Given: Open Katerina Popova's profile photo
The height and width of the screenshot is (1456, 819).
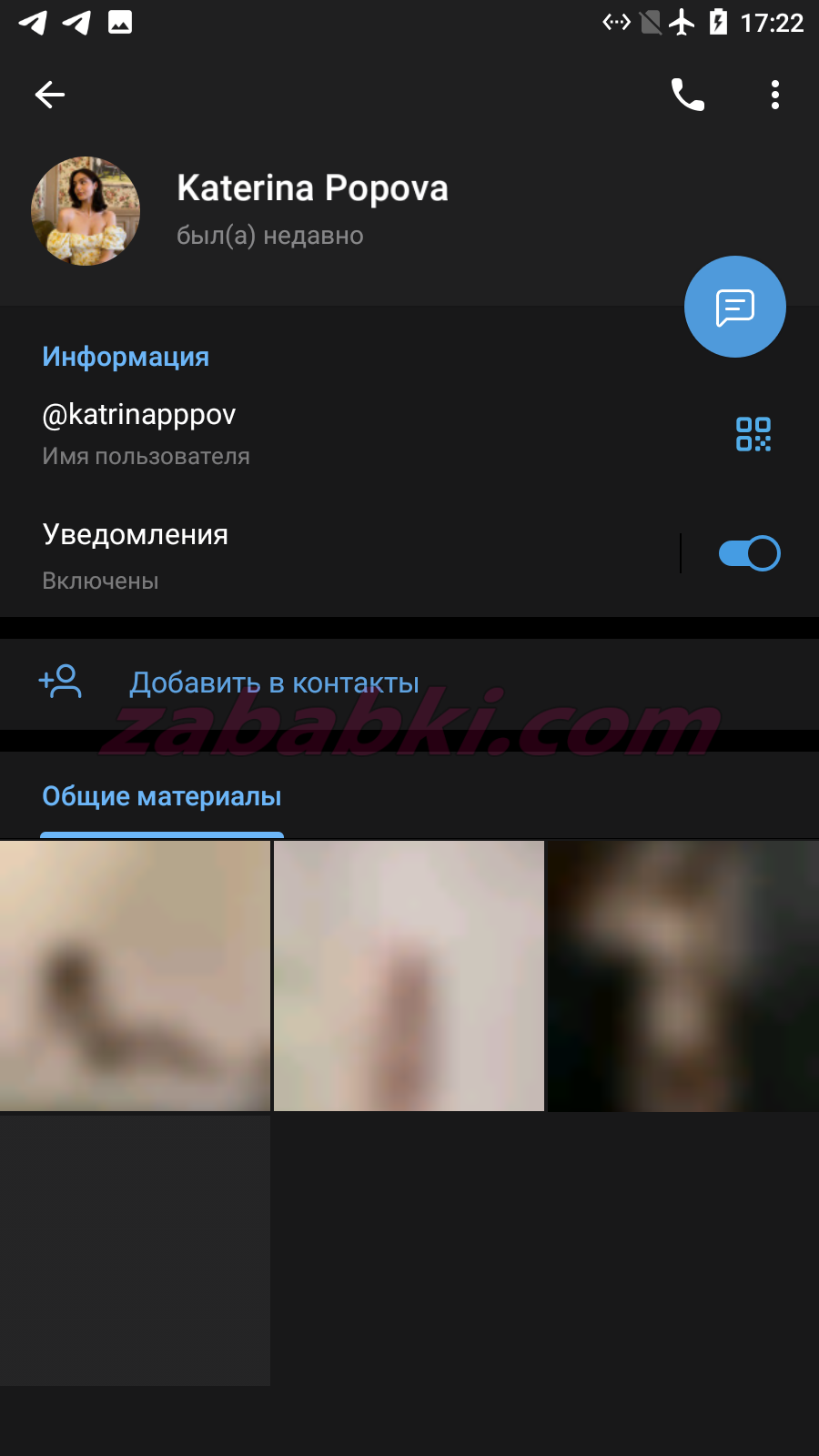Looking at the screenshot, I should pyautogui.click(x=86, y=211).
